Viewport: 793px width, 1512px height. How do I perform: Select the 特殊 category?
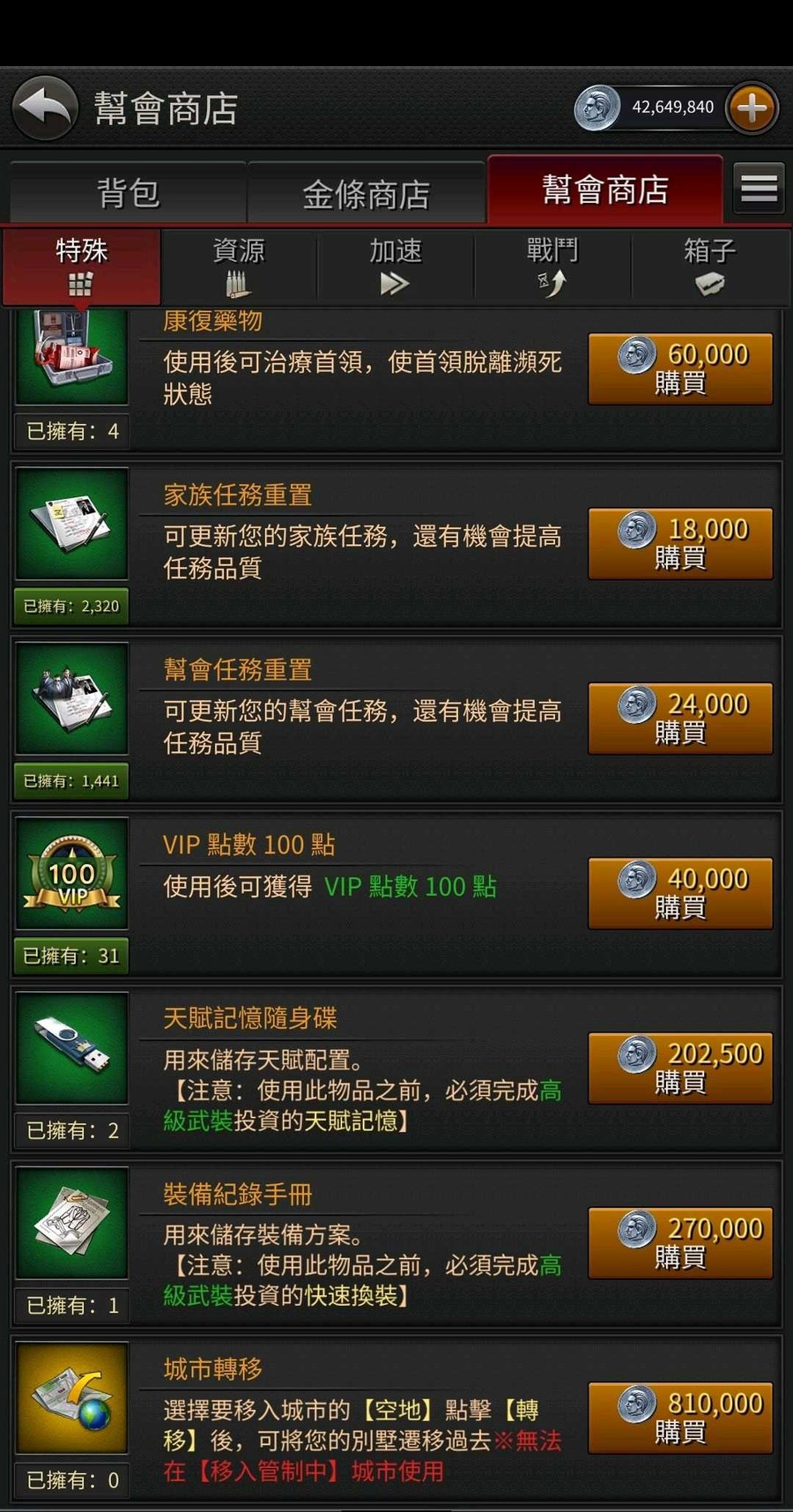pos(81,266)
